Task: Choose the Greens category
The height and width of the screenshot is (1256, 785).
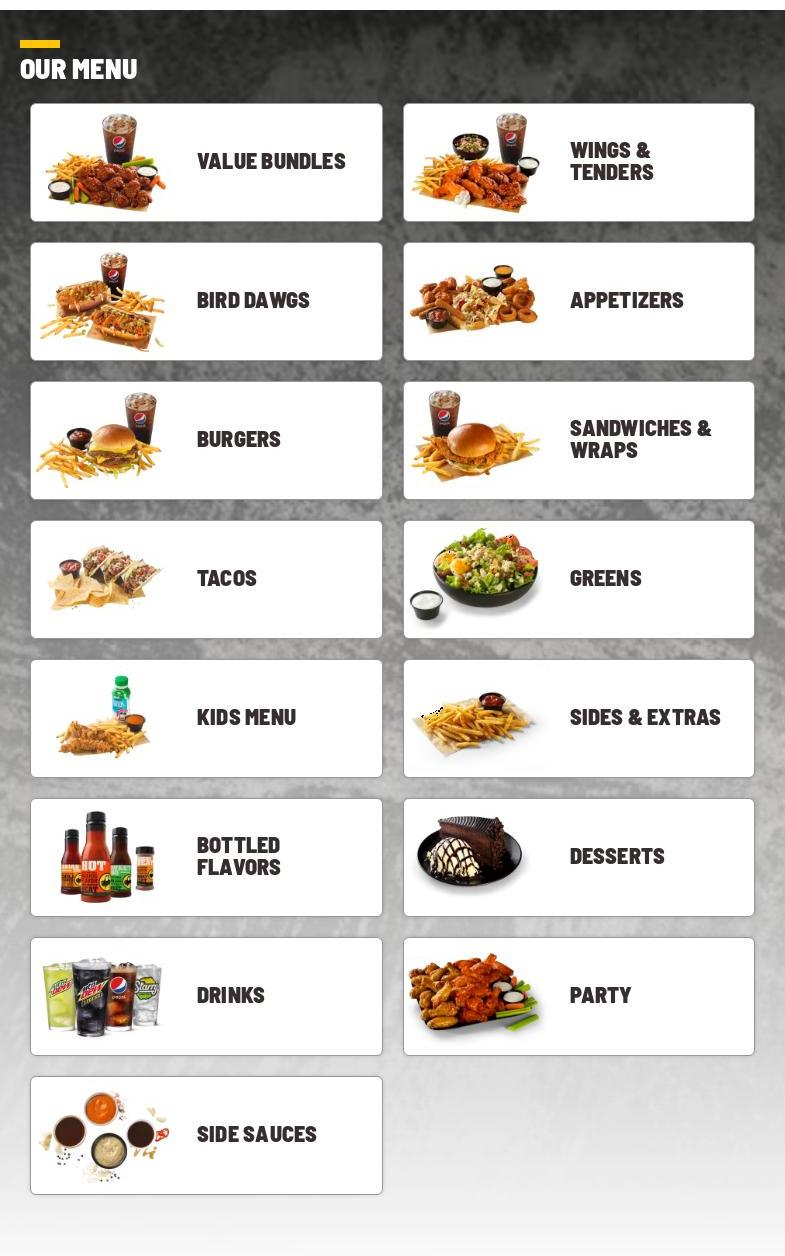Action: pyautogui.click(x=579, y=580)
